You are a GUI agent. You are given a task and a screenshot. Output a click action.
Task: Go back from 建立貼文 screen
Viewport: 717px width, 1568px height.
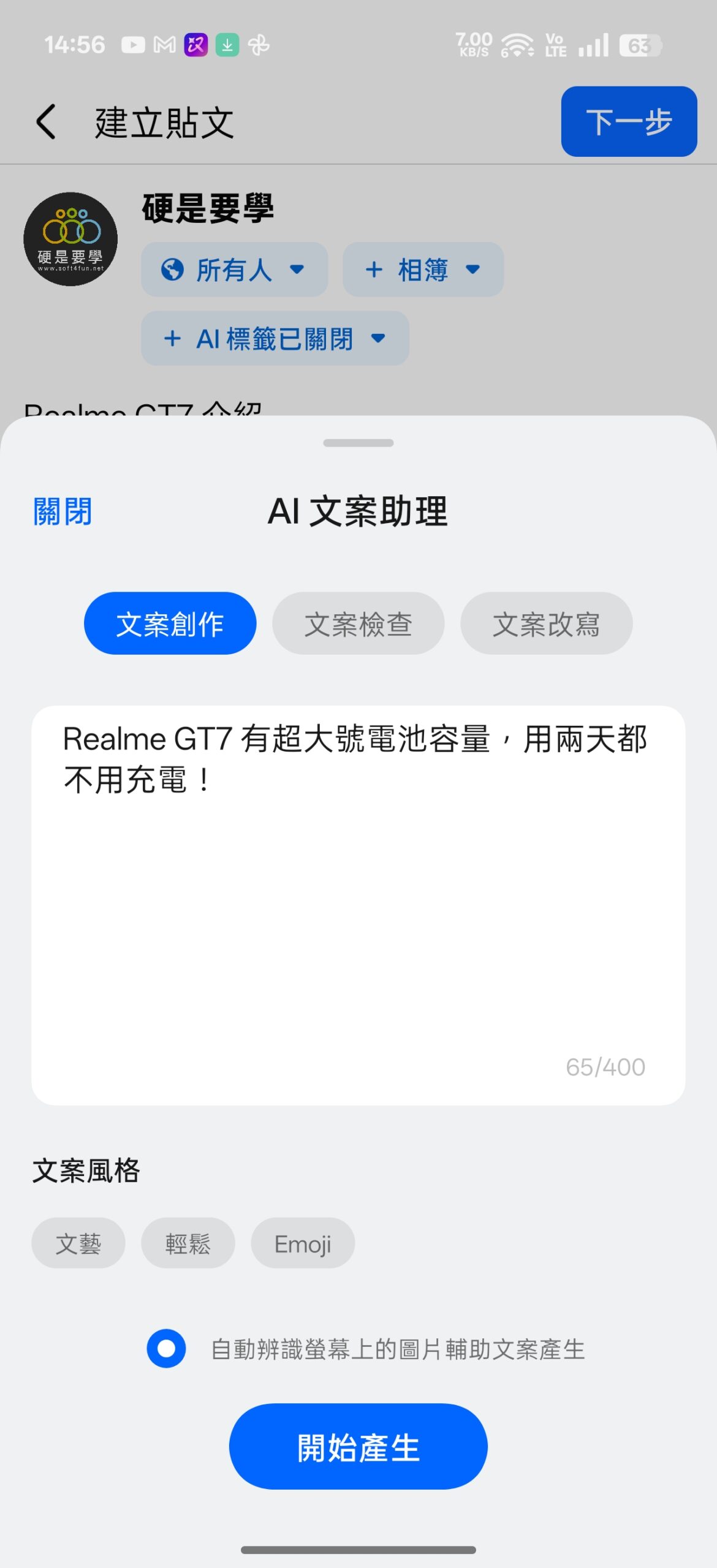[x=47, y=122]
